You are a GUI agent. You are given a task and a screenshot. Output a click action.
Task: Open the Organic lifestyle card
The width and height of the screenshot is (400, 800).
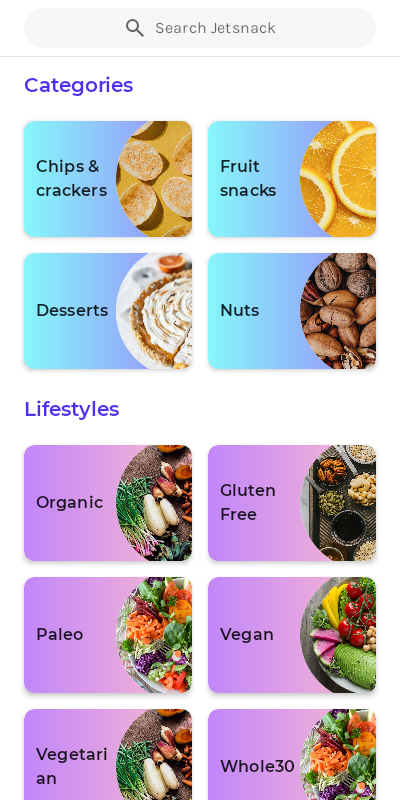coord(108,503)
